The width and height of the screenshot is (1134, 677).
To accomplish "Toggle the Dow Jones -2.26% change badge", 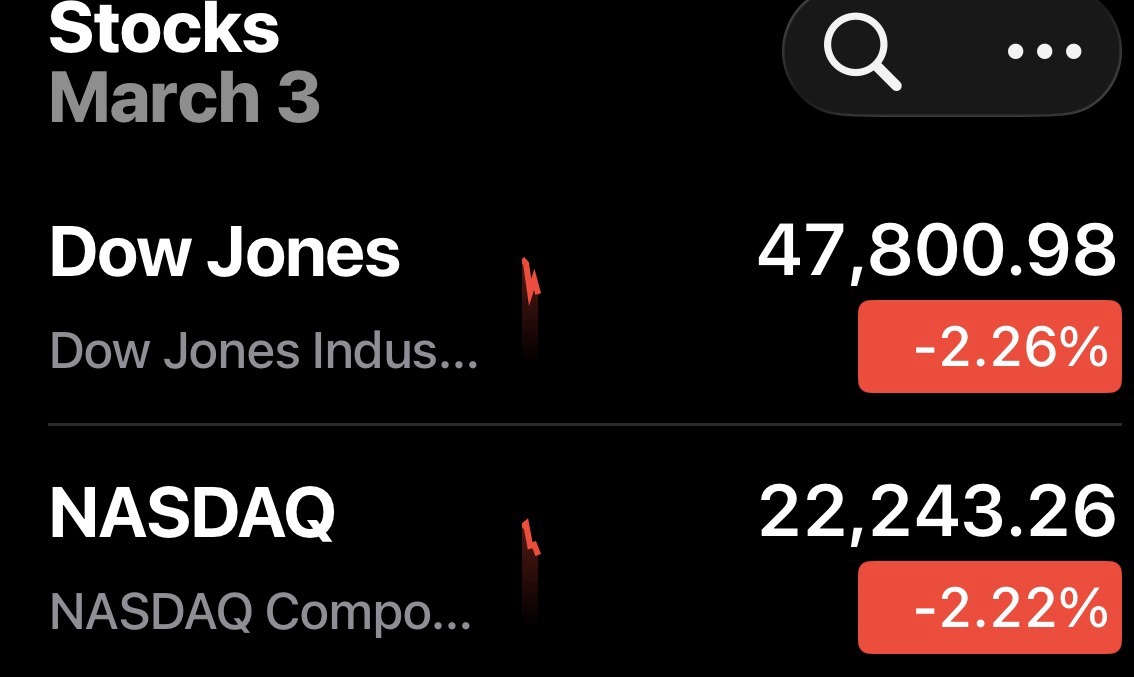I will point(989,347).
